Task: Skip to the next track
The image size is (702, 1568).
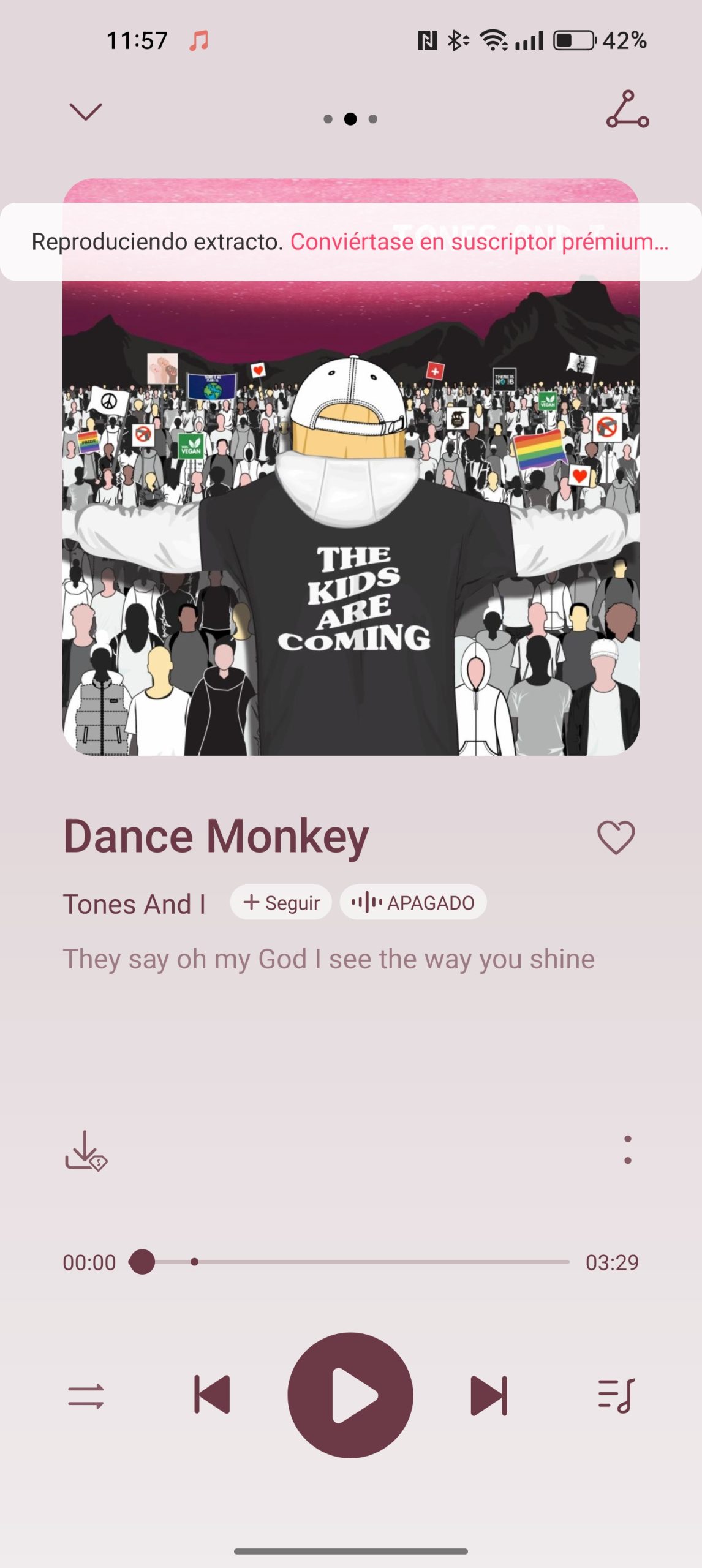Action: [x=488, y=1395]
